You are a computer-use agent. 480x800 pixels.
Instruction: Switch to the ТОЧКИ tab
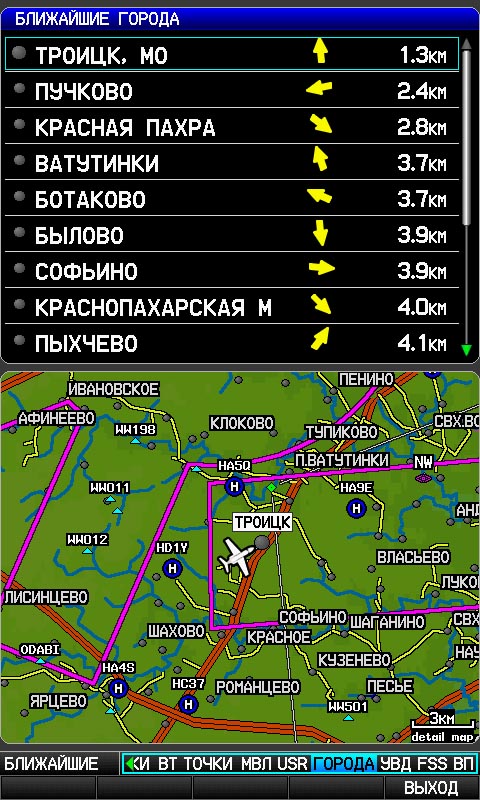[208, 763]
